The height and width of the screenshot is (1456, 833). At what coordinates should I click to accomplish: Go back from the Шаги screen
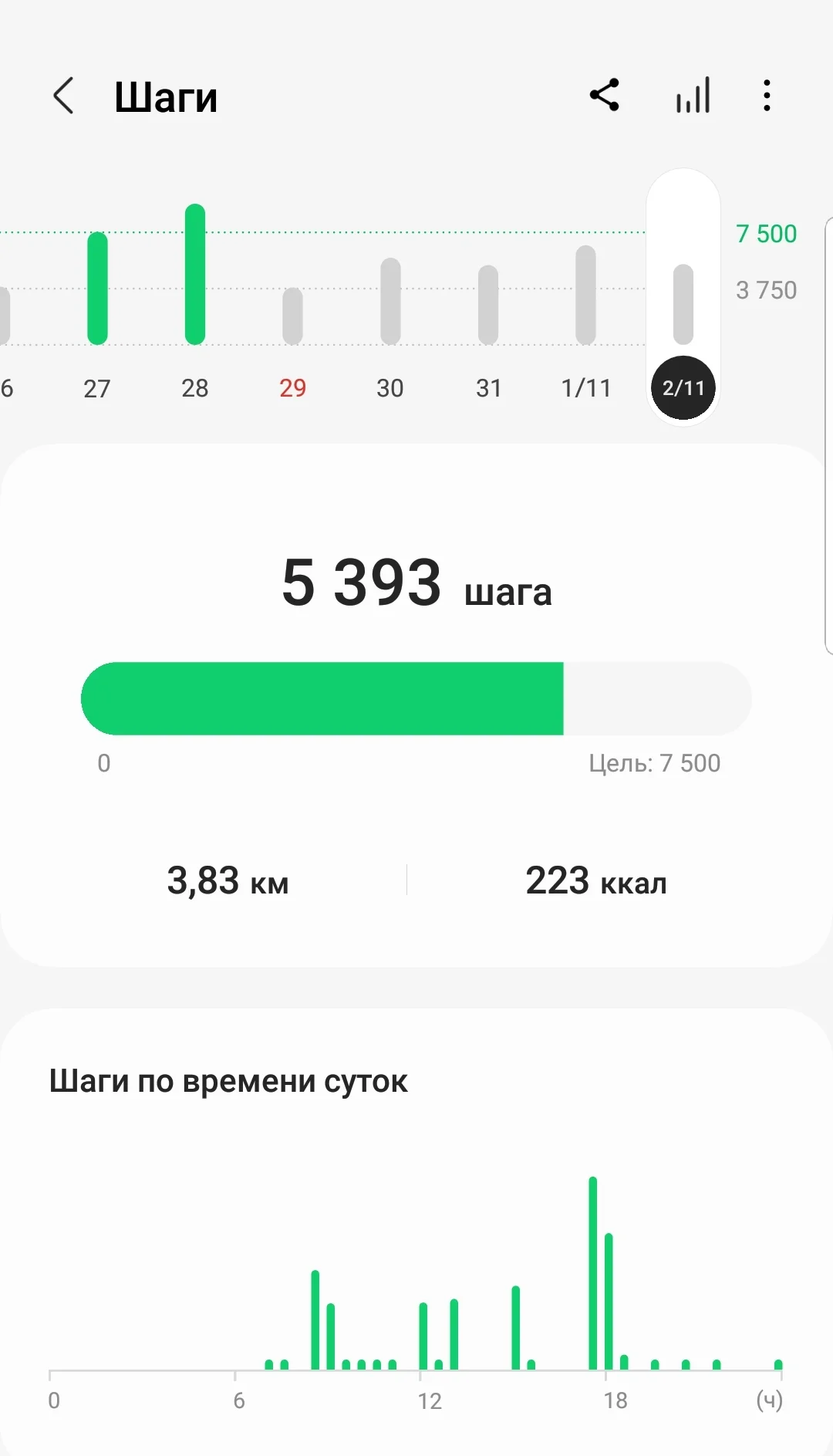63,96
